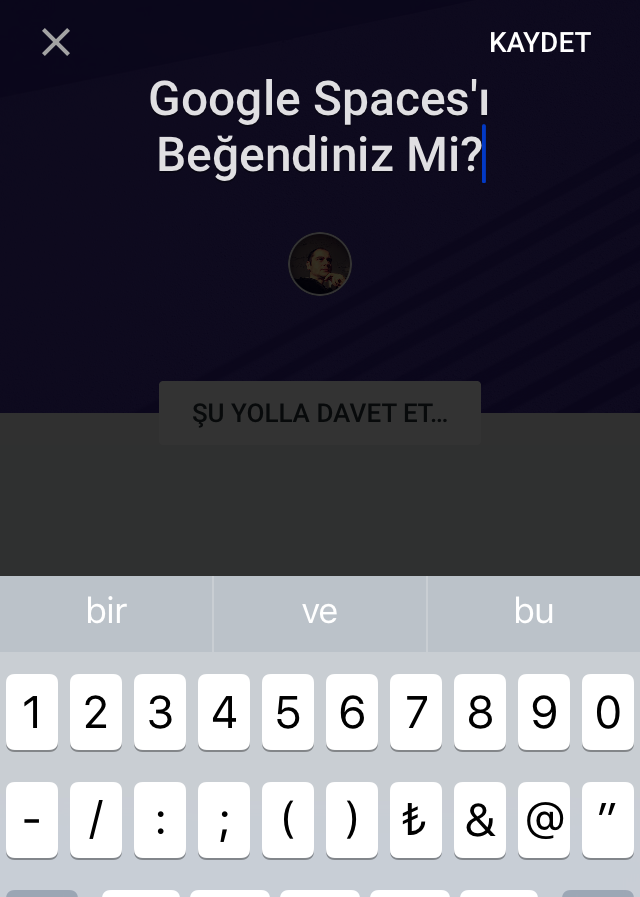640x897 pixels.
Task: Insert the suggested word 'bir'
Action: click(106, 611)
